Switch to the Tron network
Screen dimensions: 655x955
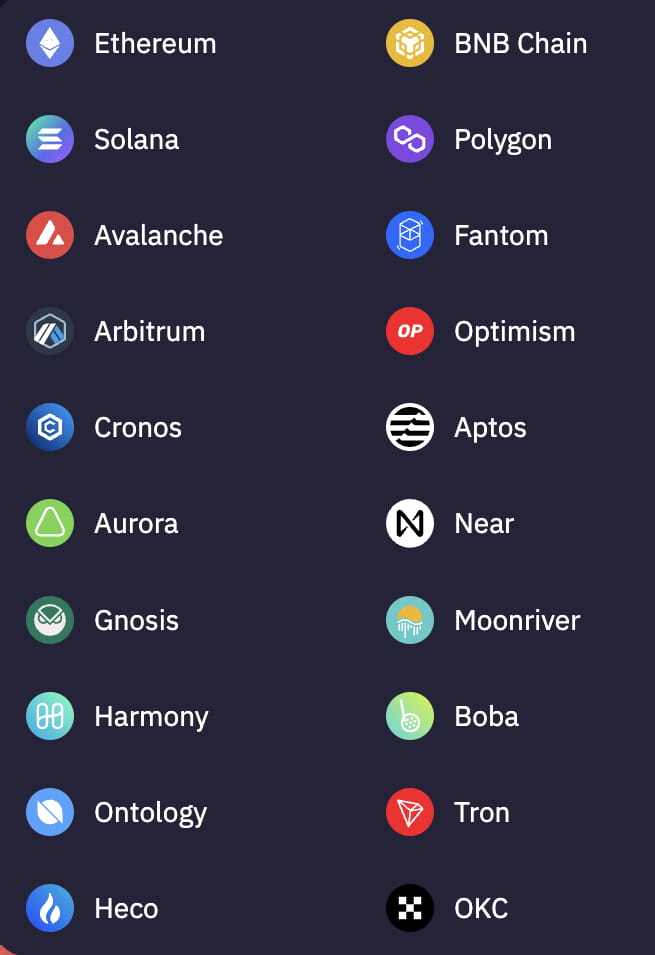pyautogui.click(x=481, y=812)
